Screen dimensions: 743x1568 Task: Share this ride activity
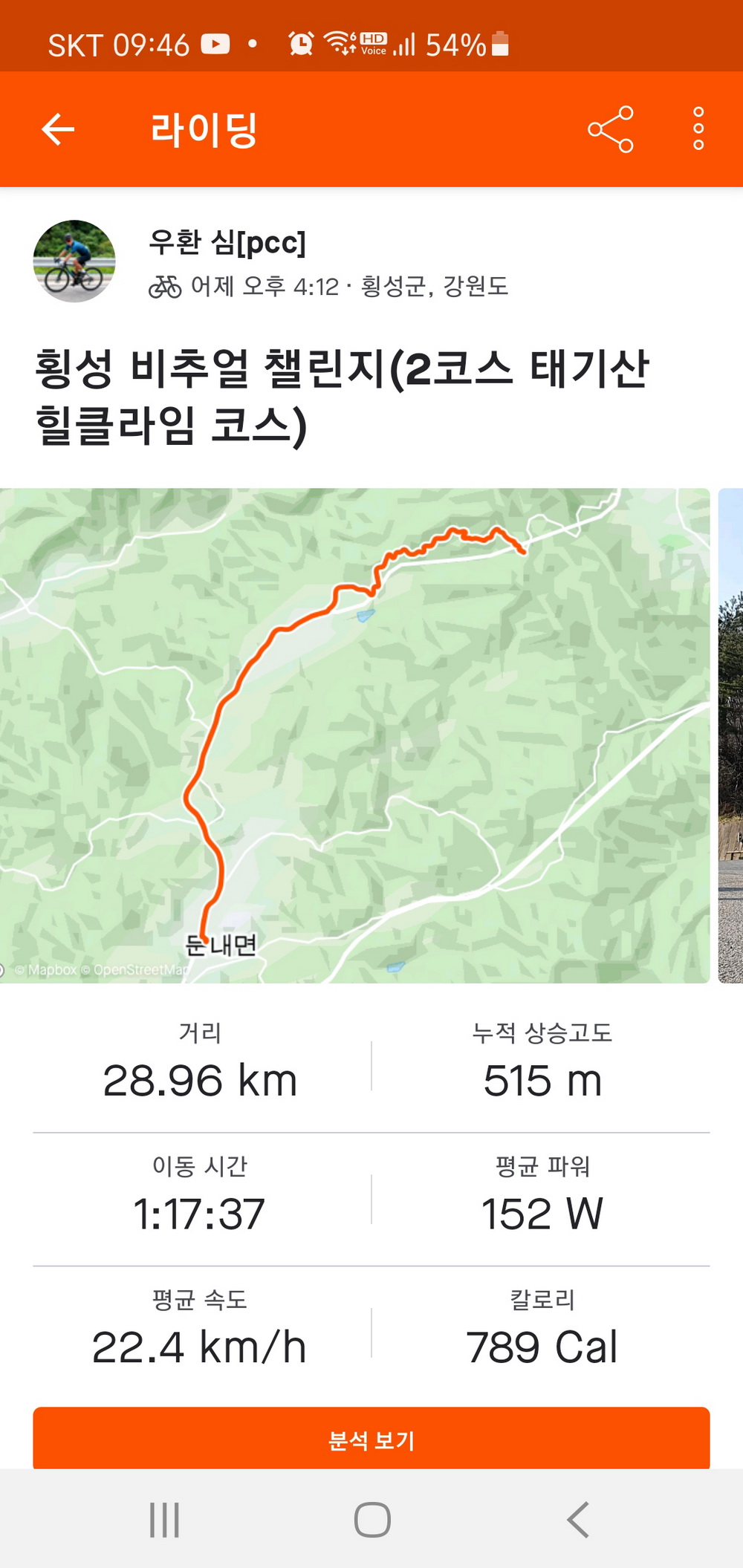(610, 129)
